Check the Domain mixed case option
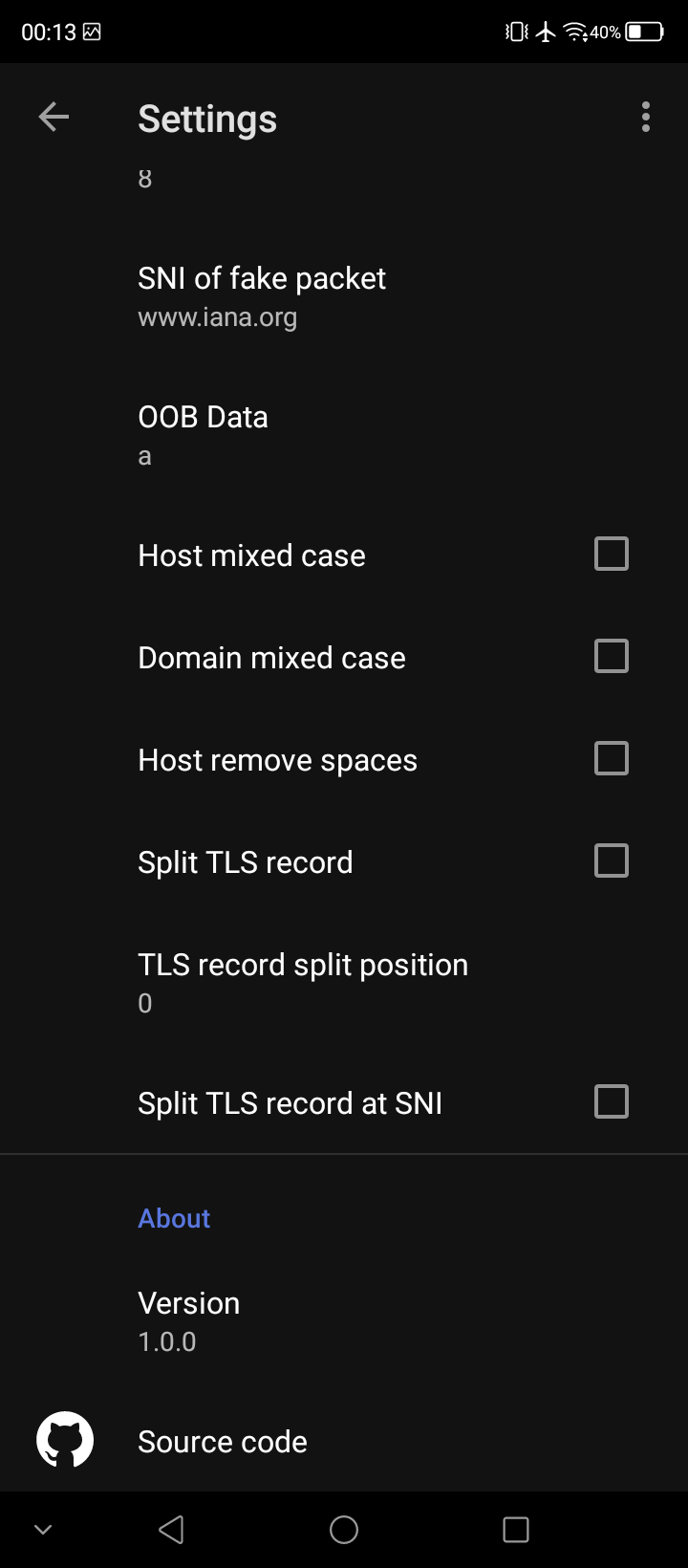 click(612, 656)
